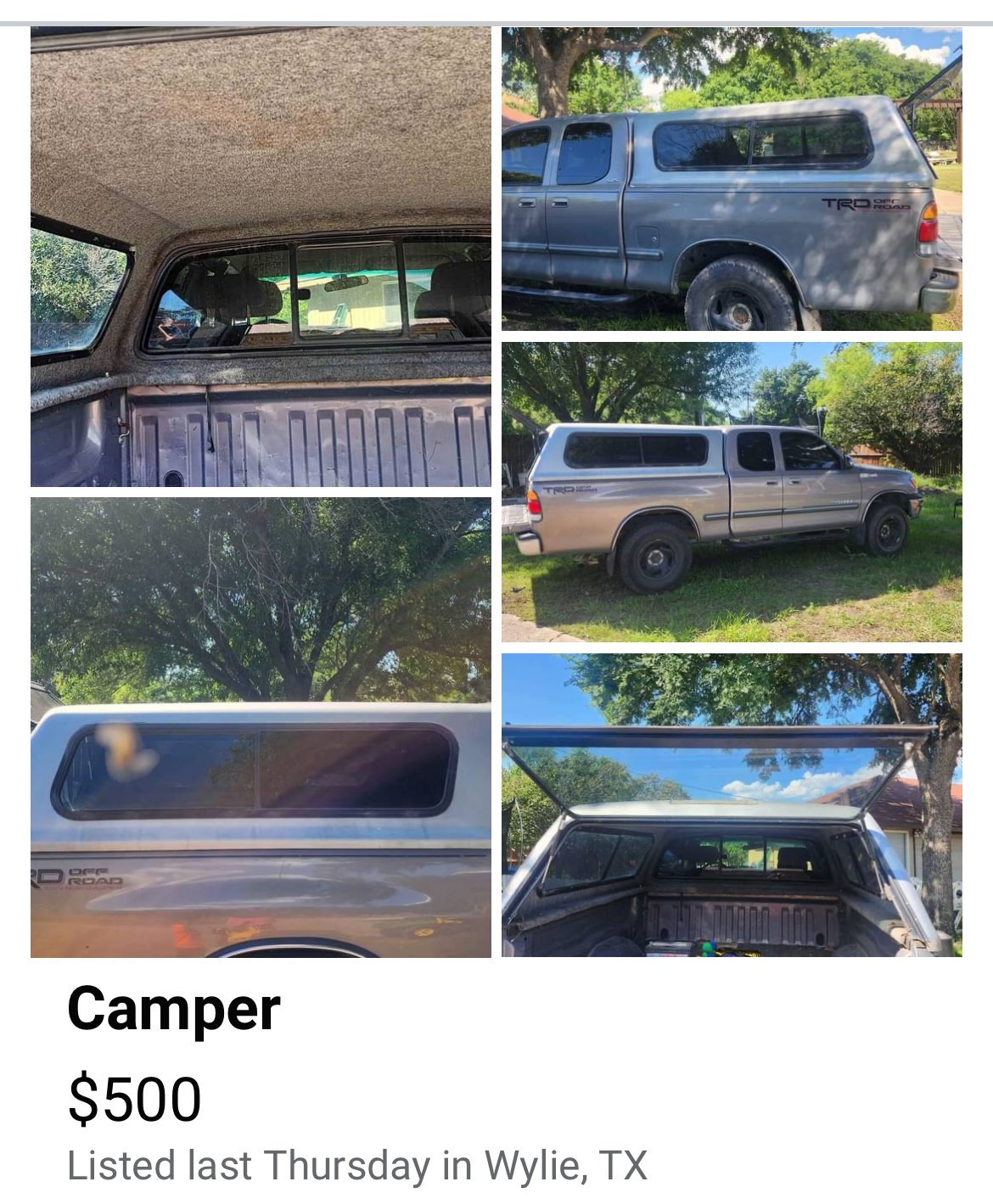This screenshot has width=993, height=1204.
Task: Open the close-up camper shell side window photo
Action: tap(261, 727)
